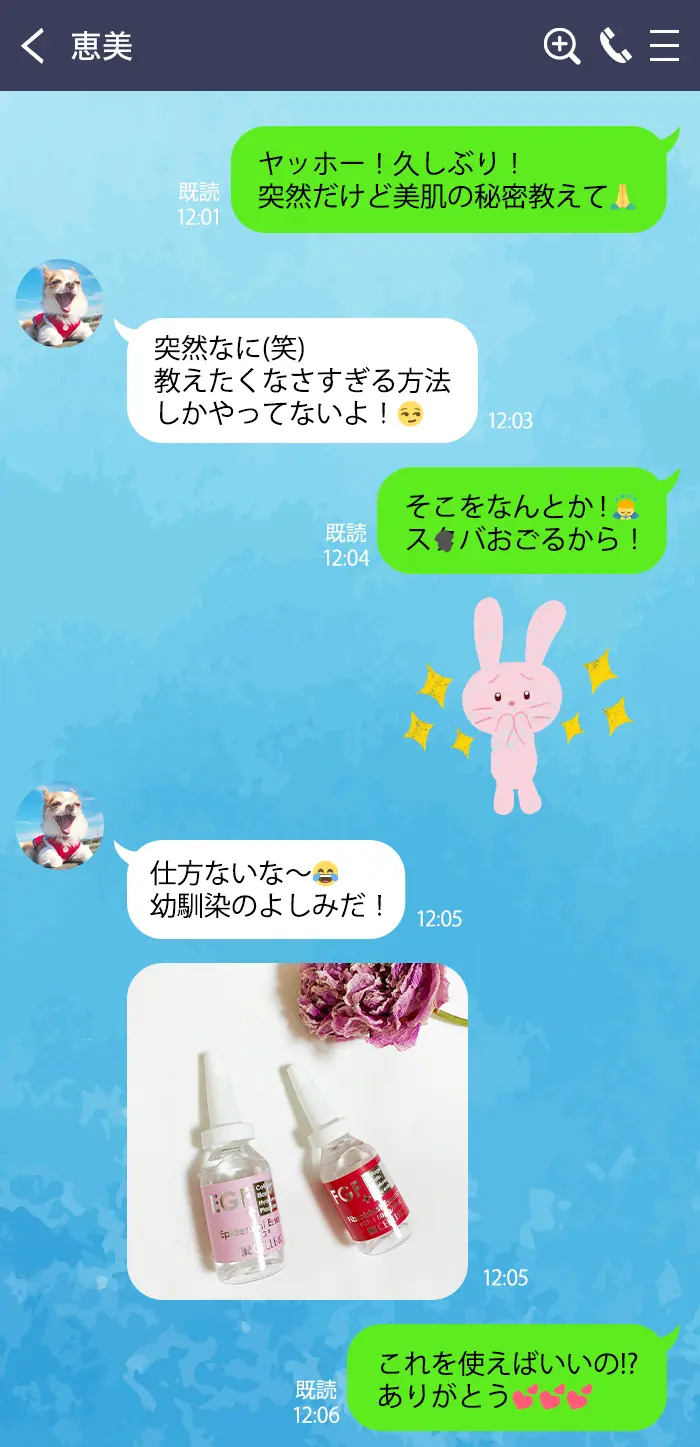
Task: View 恵美's profile from the dog avatar
Action: point(59,304)
